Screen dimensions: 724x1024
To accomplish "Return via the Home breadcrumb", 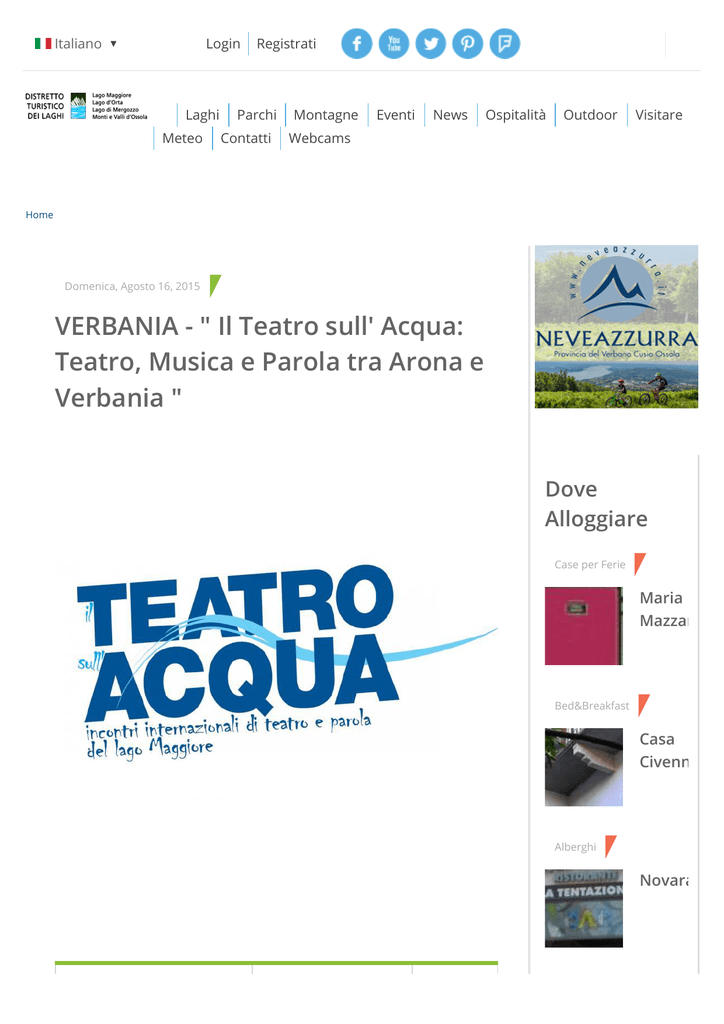I will click(x=39, y=215).
